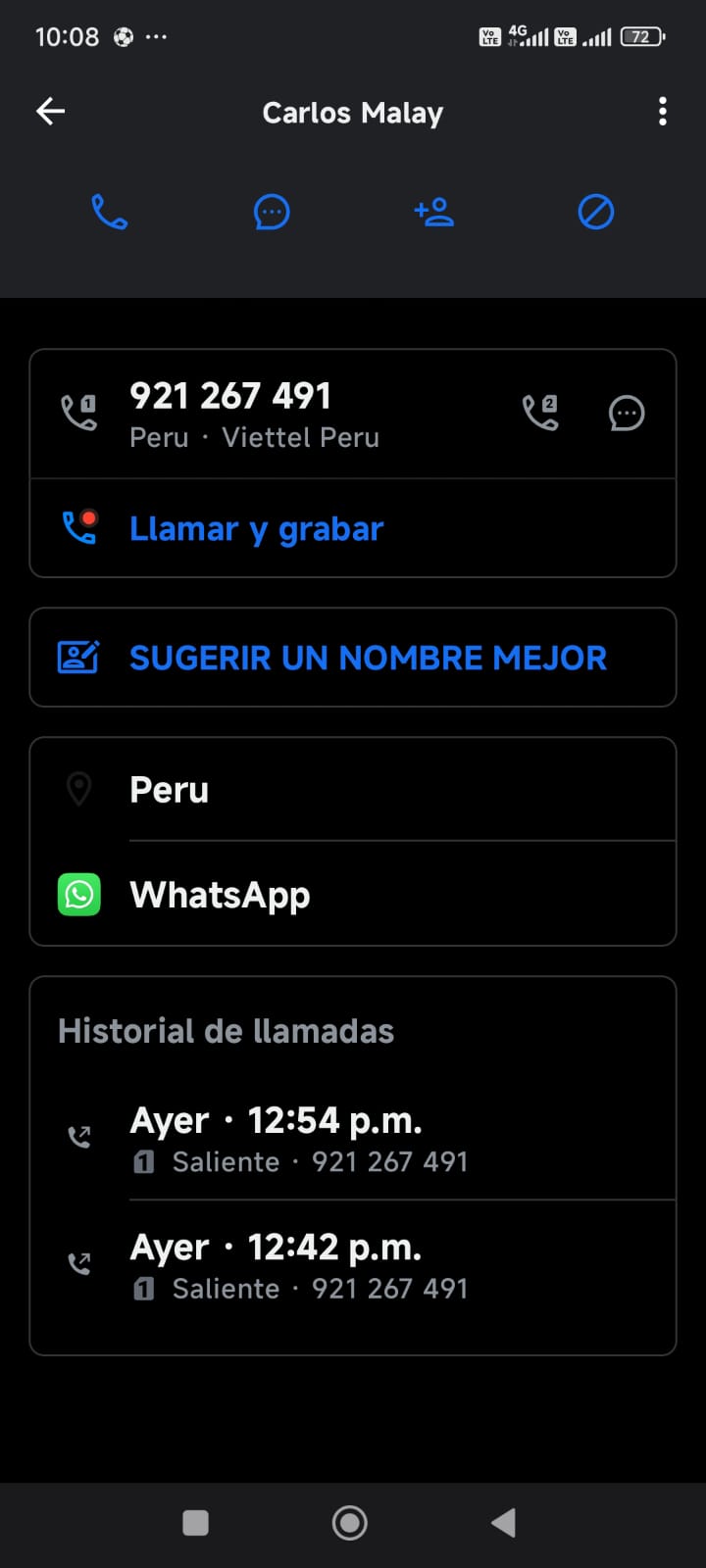
Task: Tap SUGERIR UN NOMBRE MEJOR
Action: [x=353, y=658]
